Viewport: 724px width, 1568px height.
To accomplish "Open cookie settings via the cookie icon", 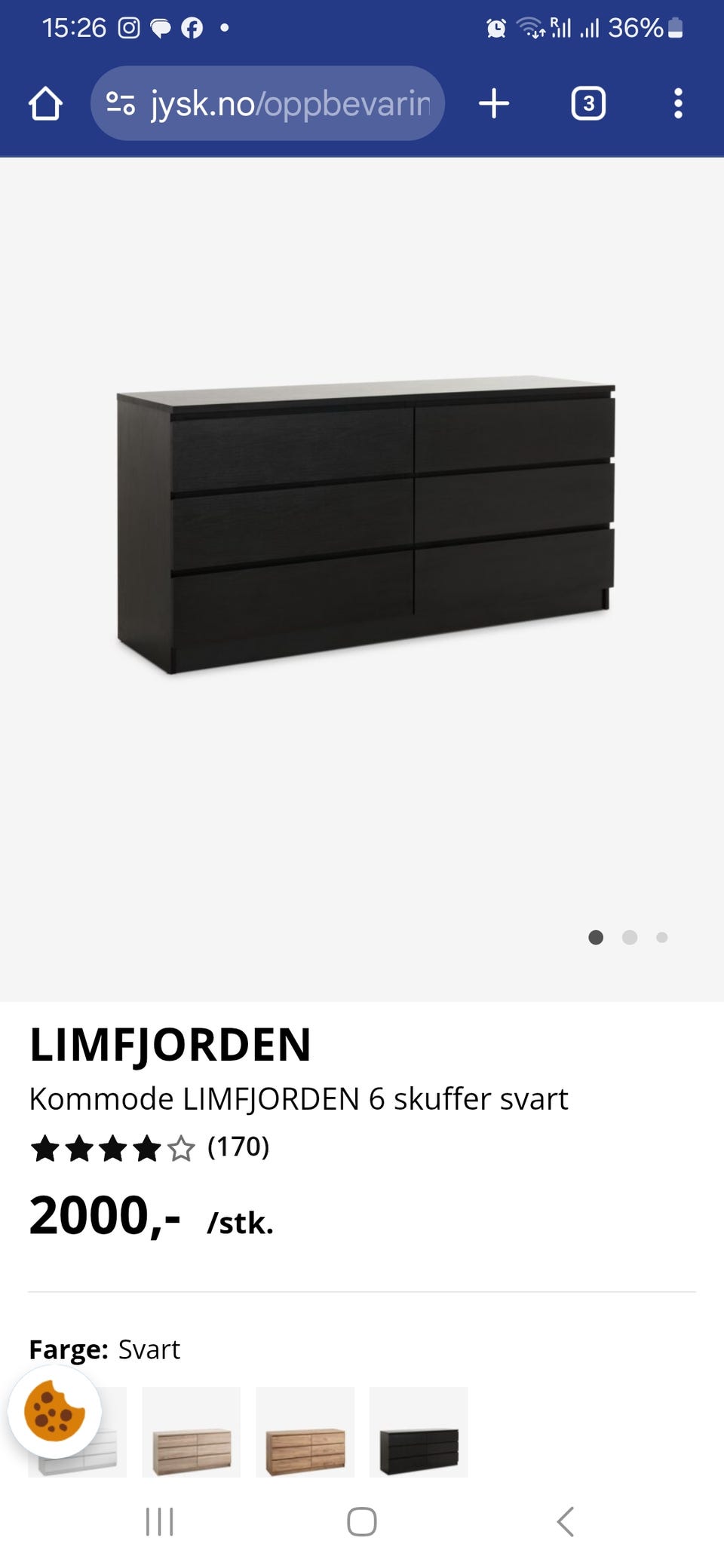I will [x=54, y=1411].
